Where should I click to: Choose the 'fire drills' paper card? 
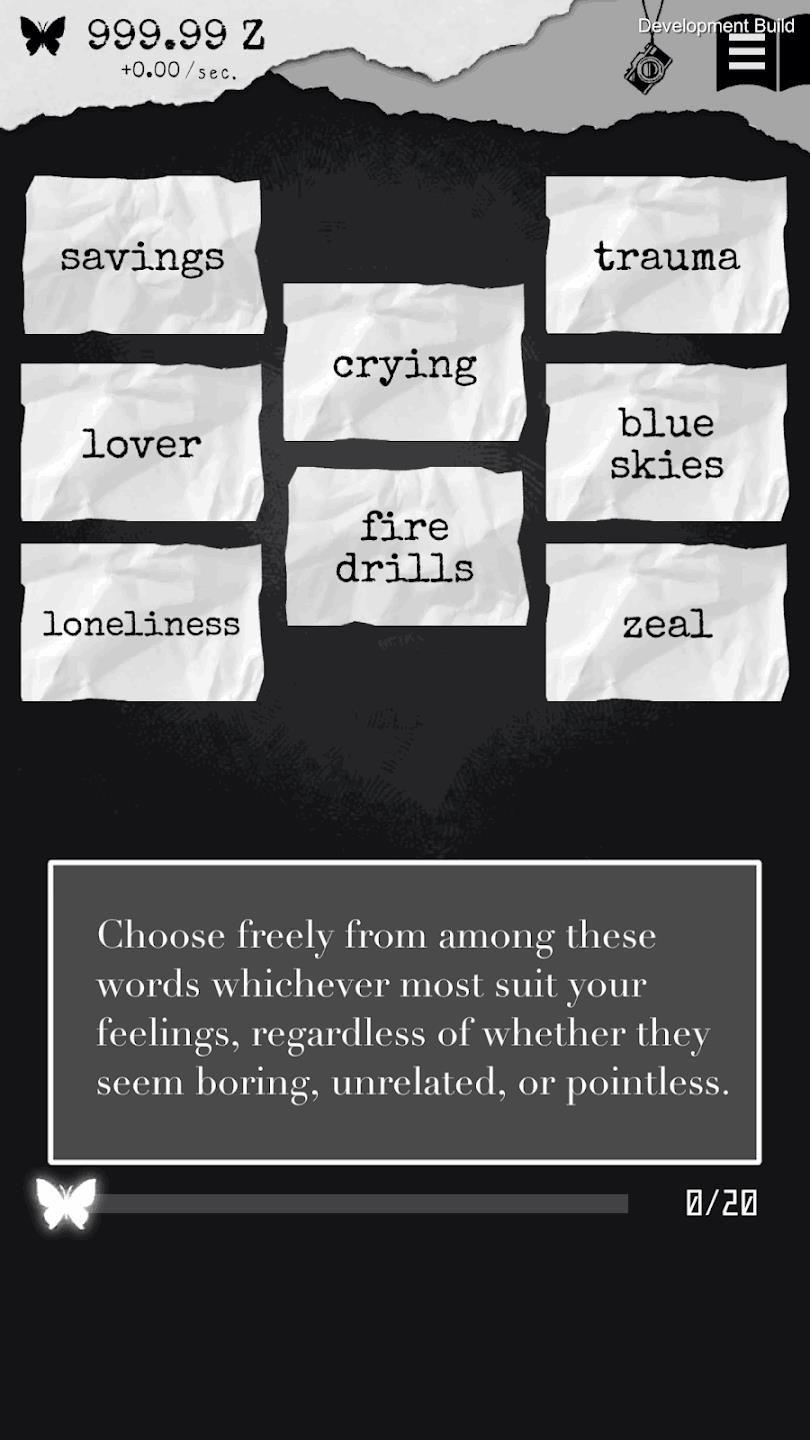(x=405, y=547)
